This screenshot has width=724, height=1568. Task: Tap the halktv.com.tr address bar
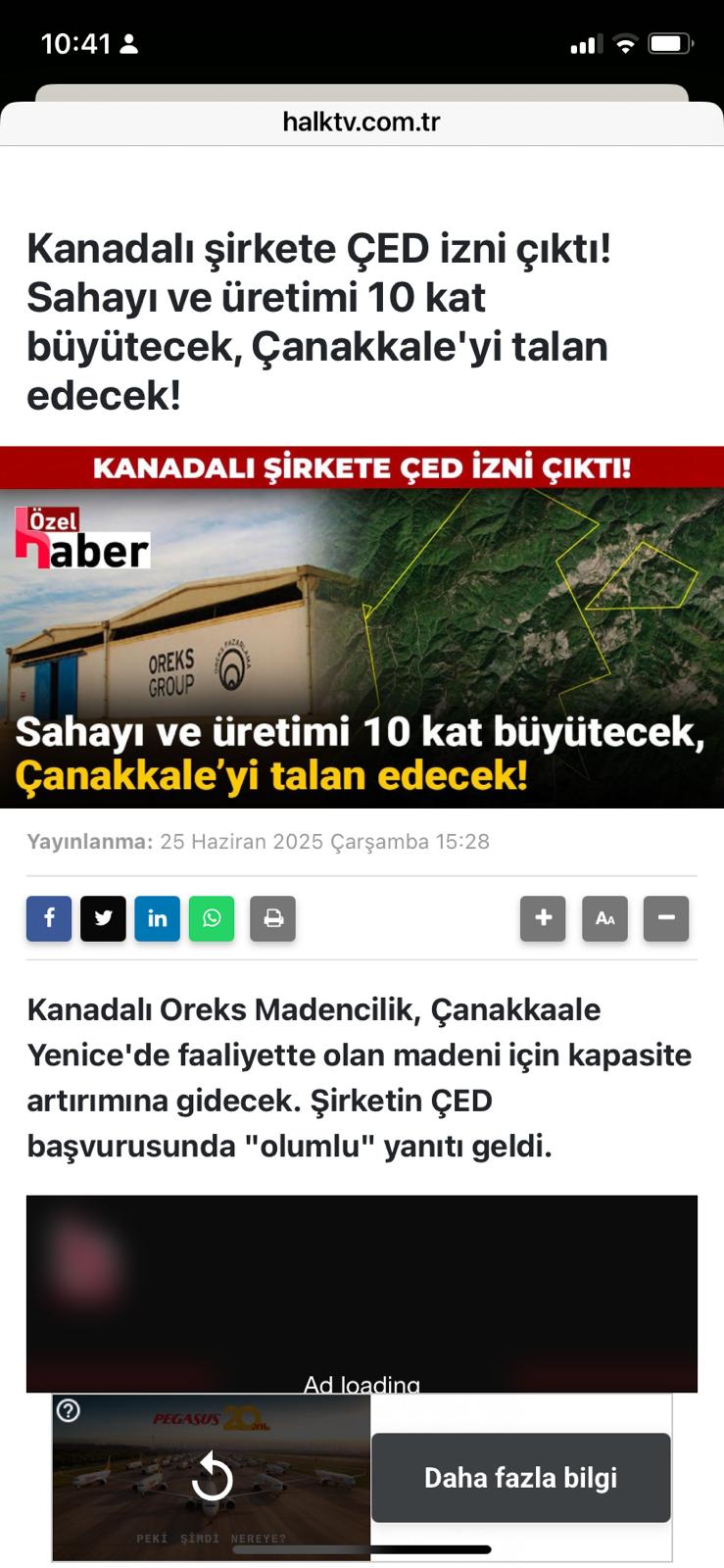pos(362,122)
